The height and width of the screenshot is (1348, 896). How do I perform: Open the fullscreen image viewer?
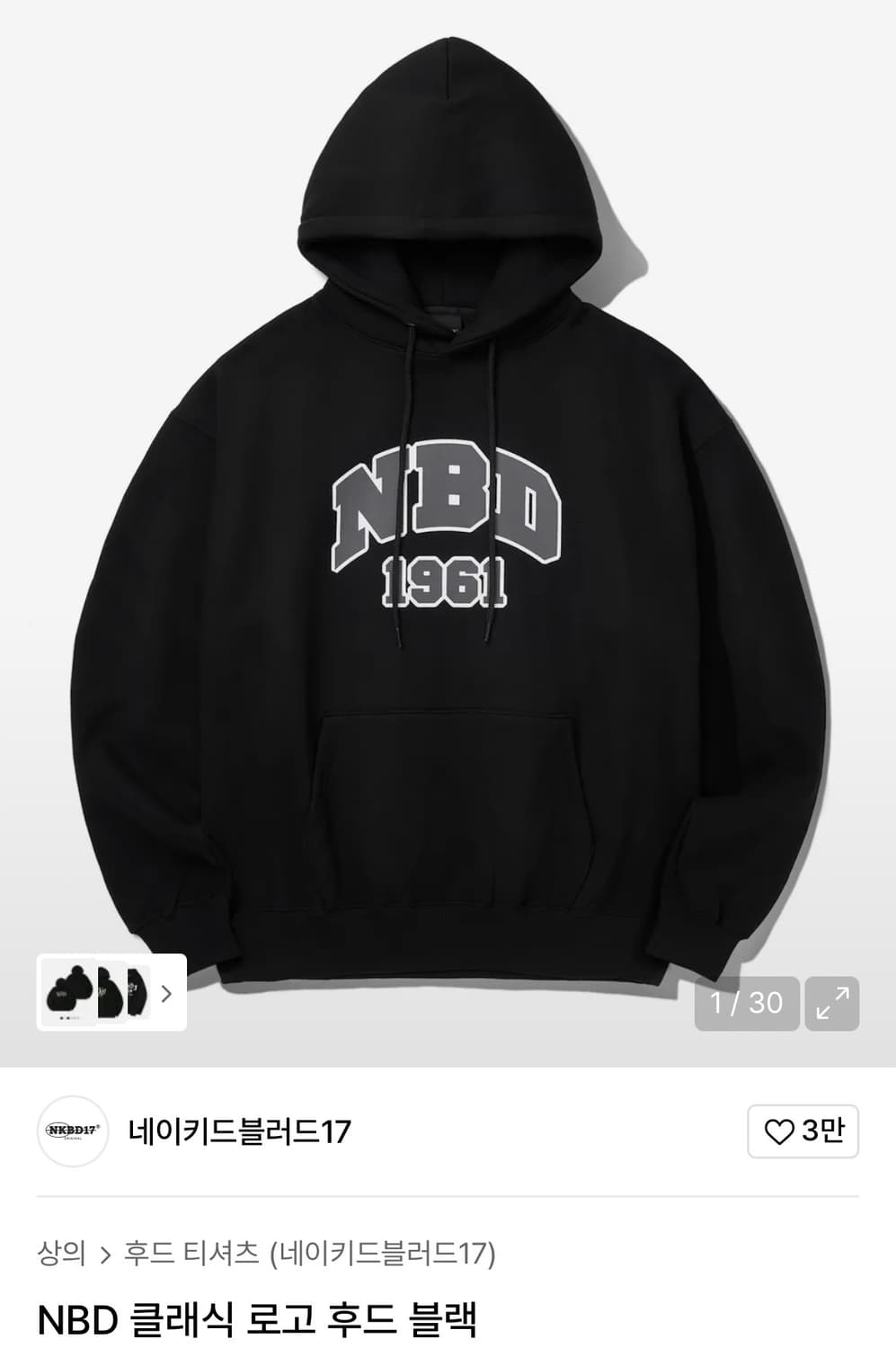(x=831, y=1003)
